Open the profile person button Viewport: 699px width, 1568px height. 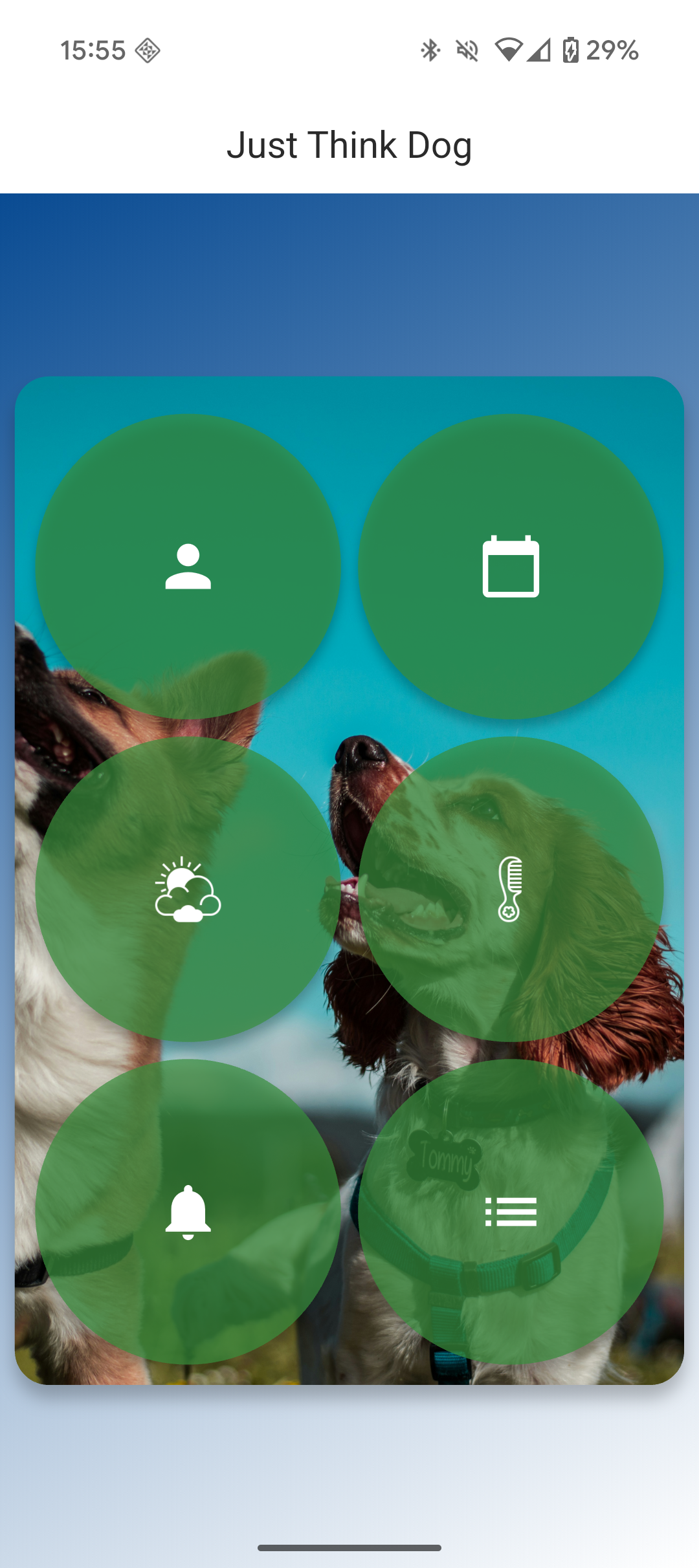[x=188, y=567]
